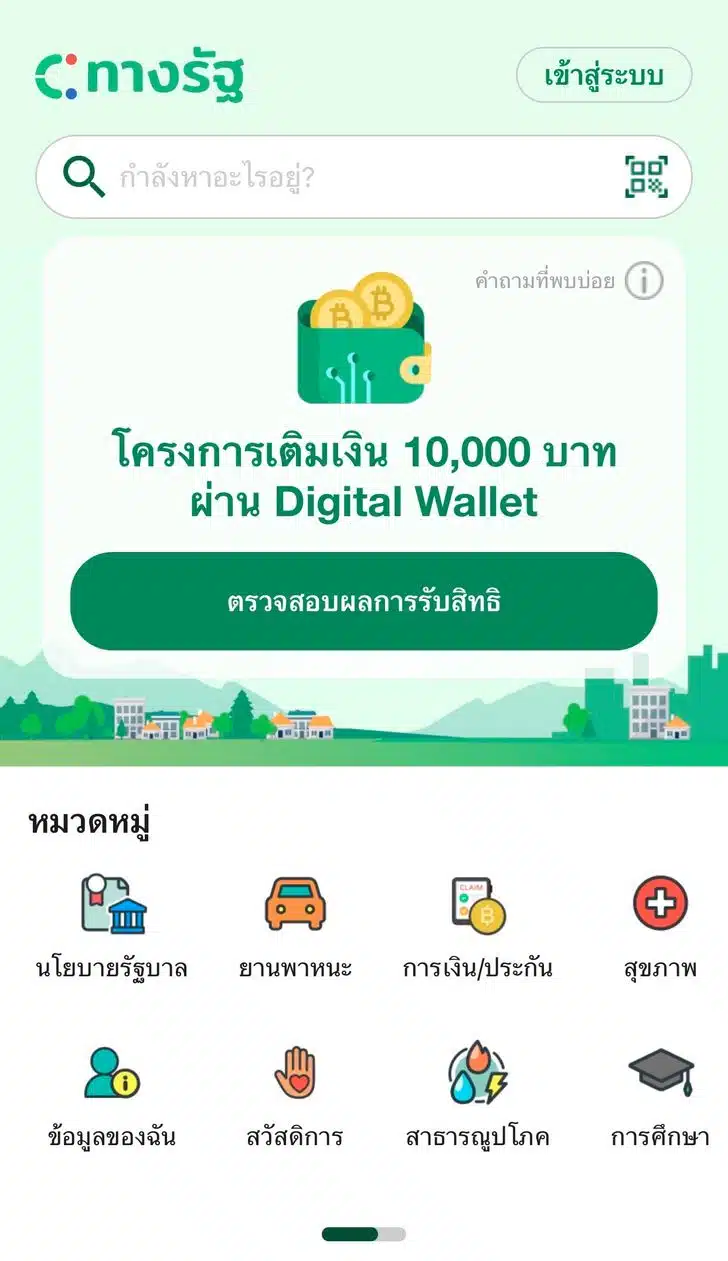Open the QR code scanner icon
This screenshot has height=1261, width=728.
(648, 176)
